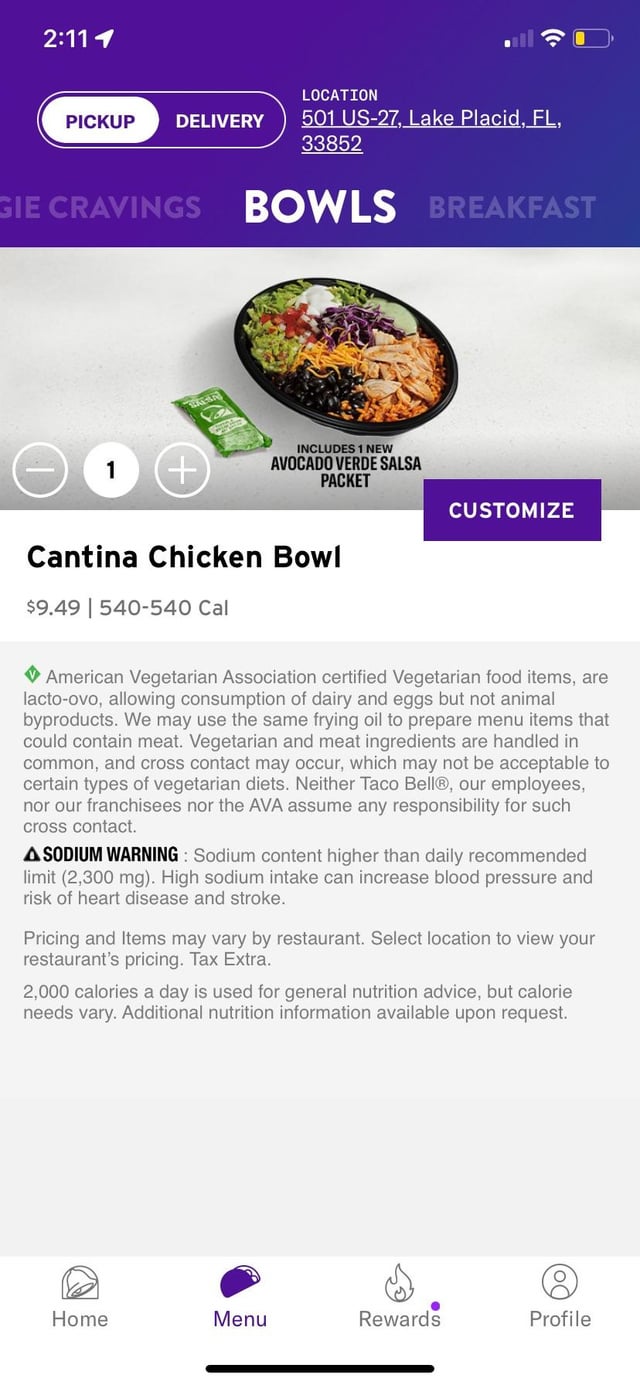Open the Home tab

[80, 1296]
